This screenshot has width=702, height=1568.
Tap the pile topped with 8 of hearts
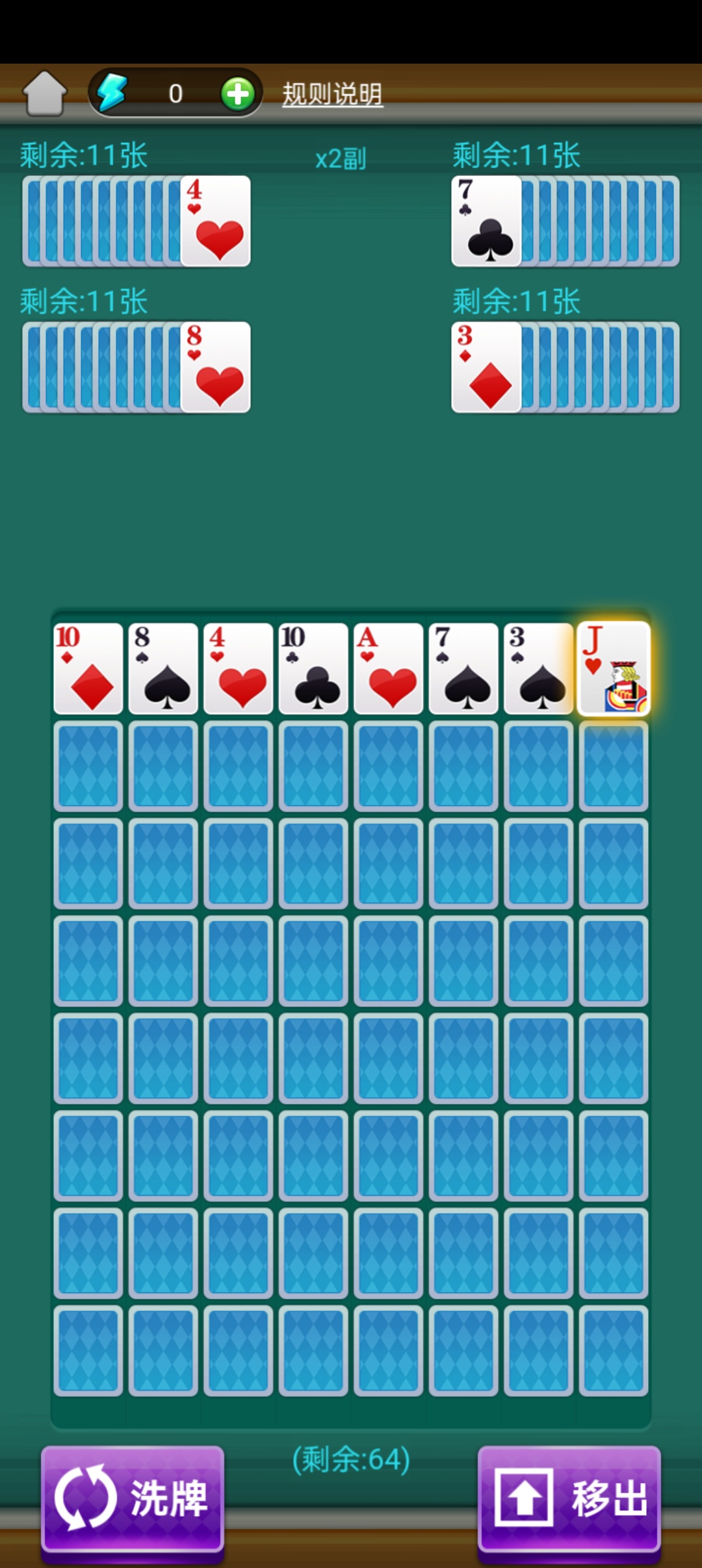click(215, 368)
